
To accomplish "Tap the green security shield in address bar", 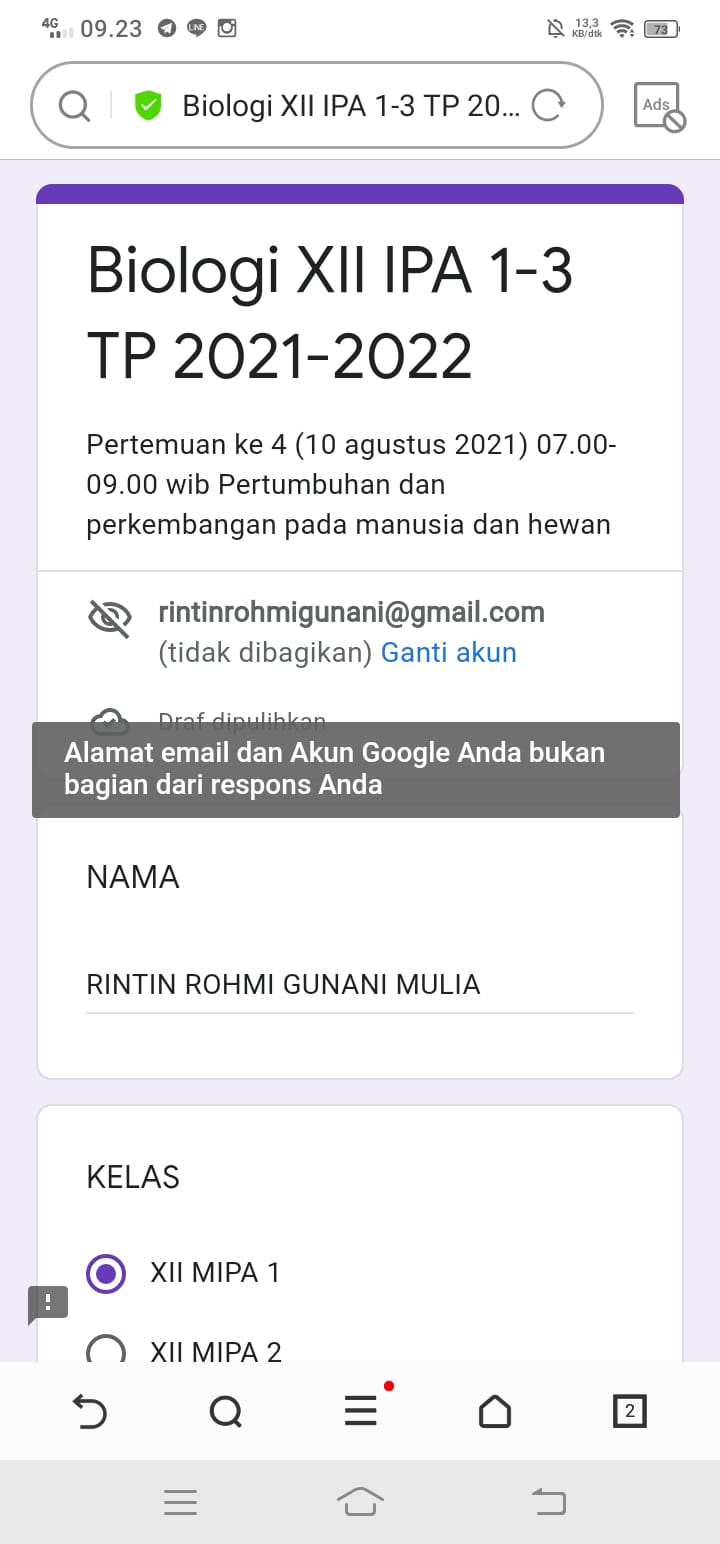I will (x=146, y=104).
